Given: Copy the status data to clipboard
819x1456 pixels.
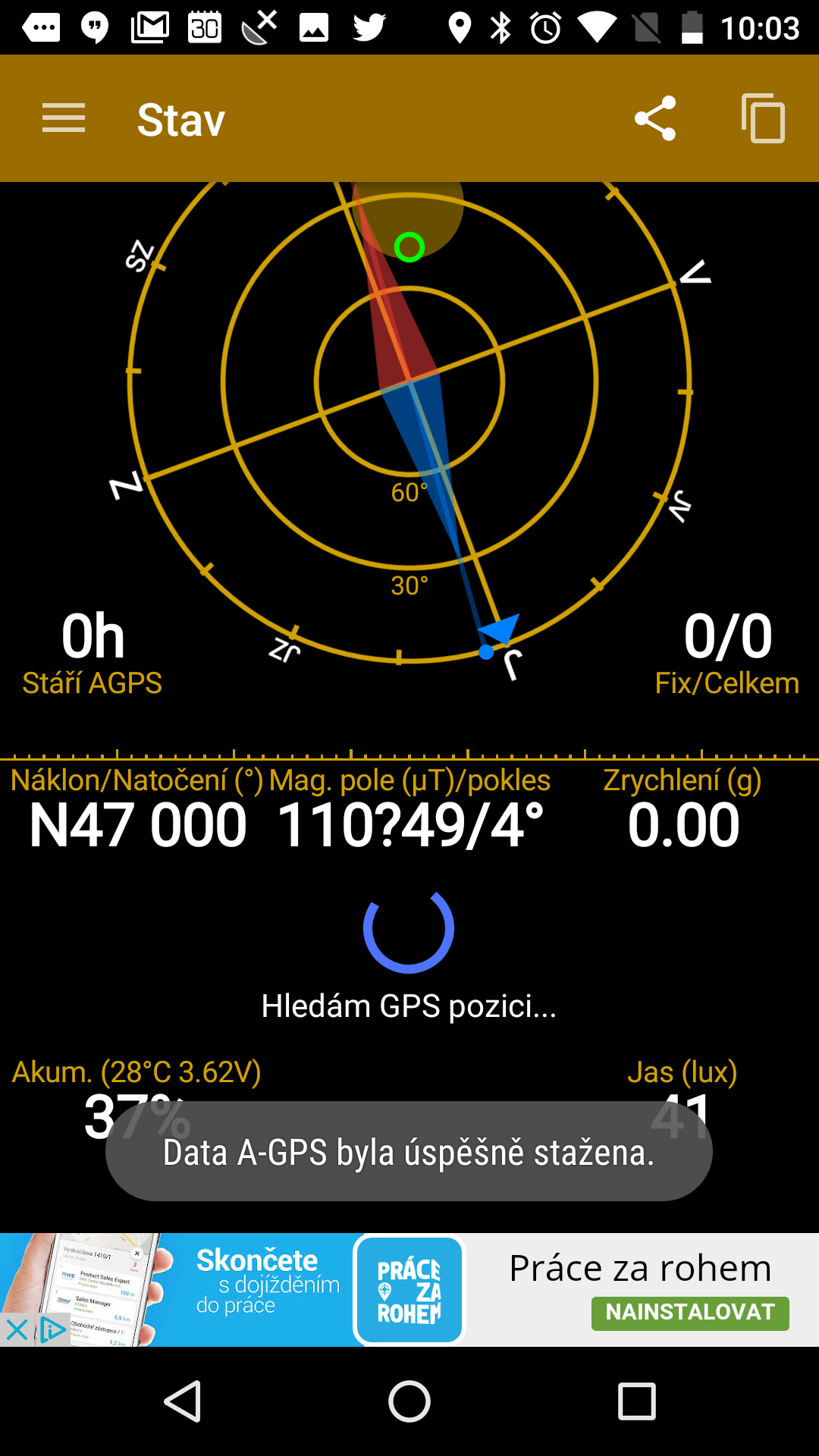Looking at the screenshot, I should (763, 118).
